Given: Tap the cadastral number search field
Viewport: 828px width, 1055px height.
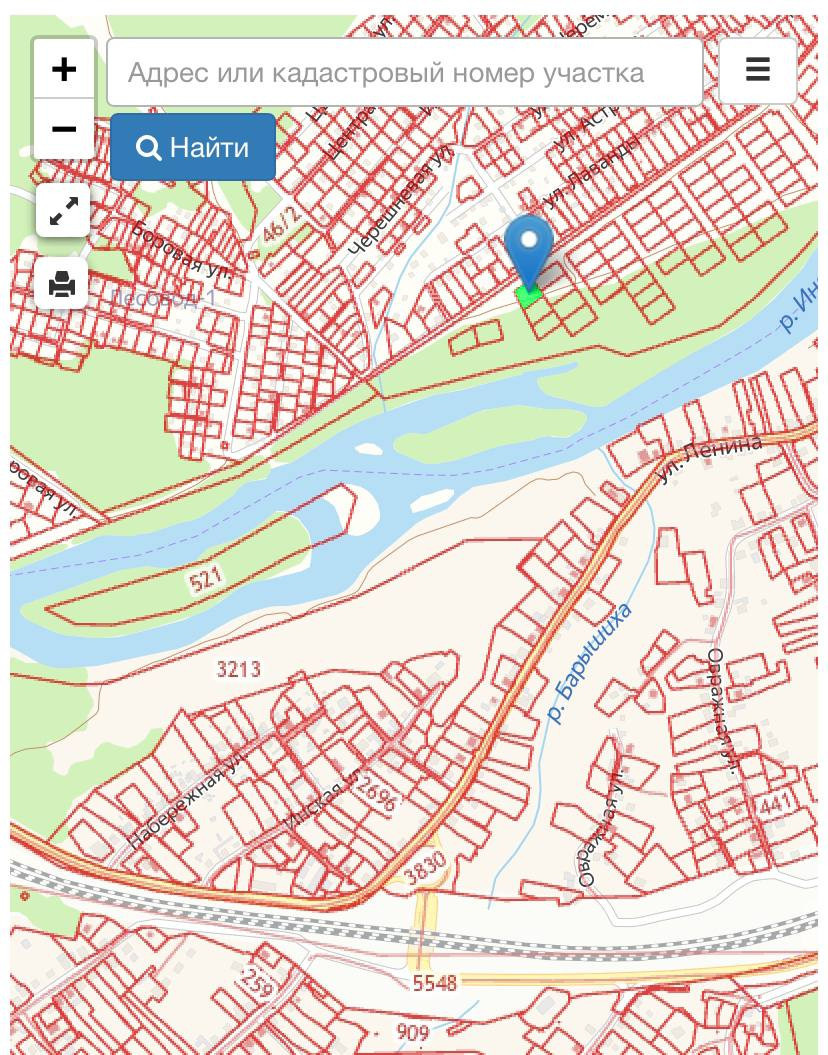Looking at the screenshot, I should 405,72.
